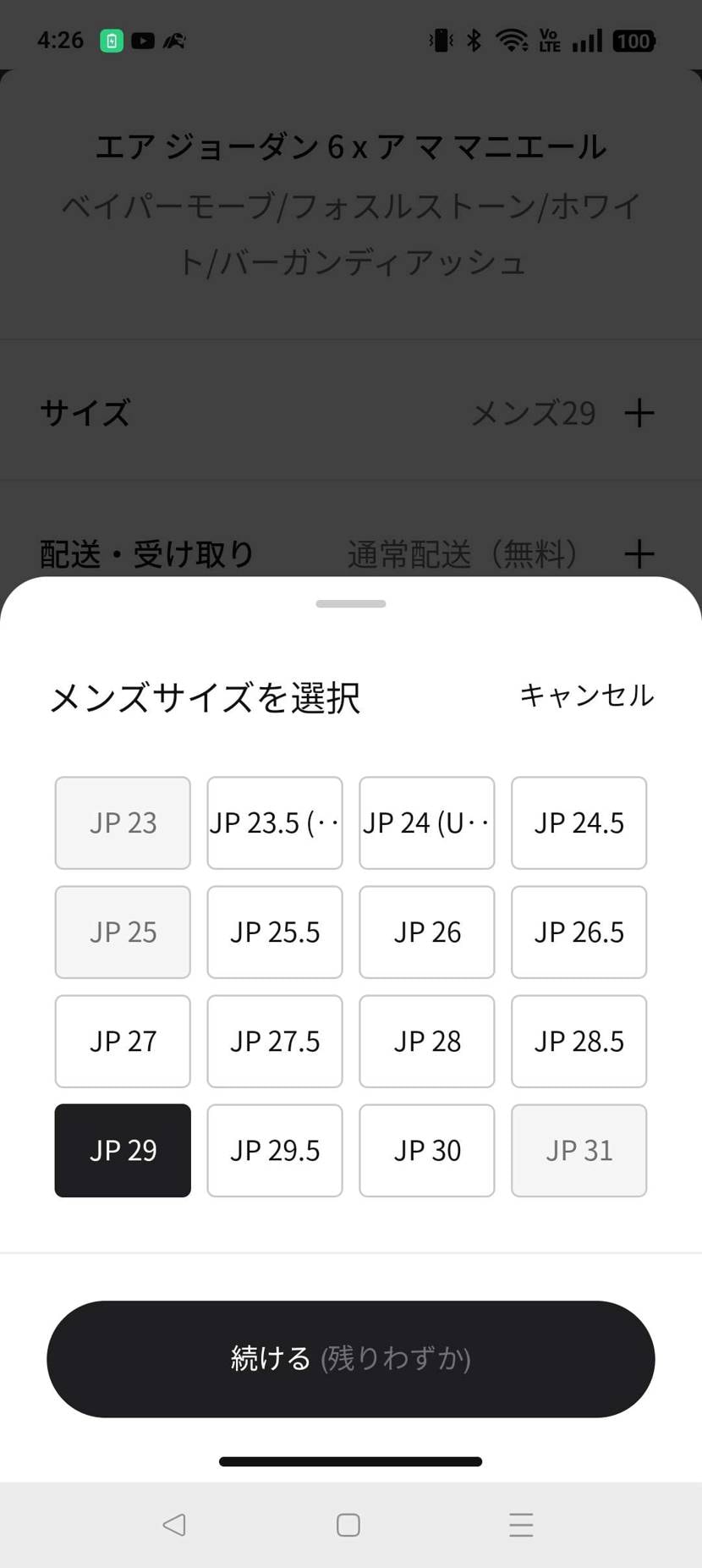Screen dimensions: 702x1568
Task: Open recent apps via the navigation icon
Action: 521,1526
